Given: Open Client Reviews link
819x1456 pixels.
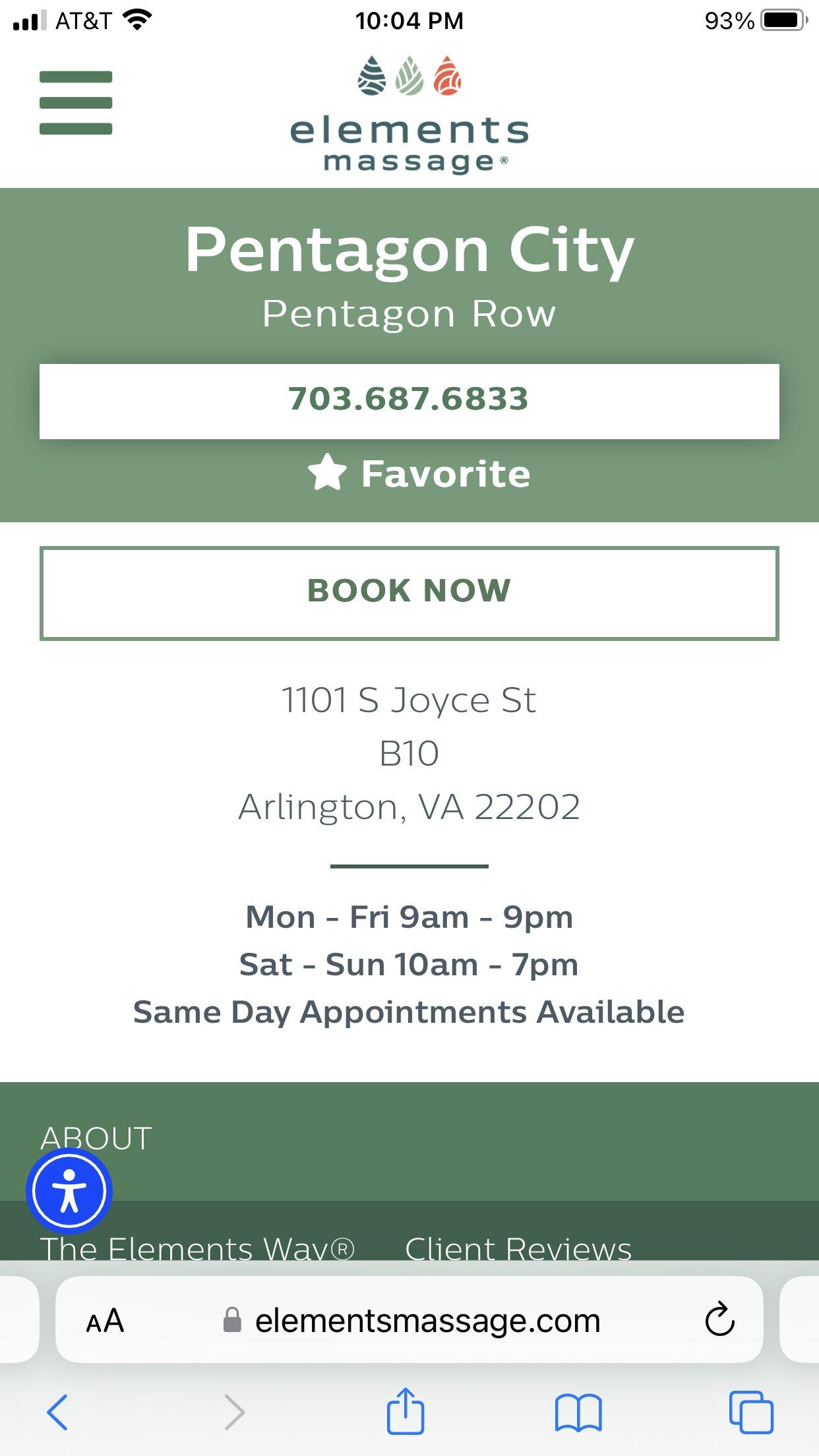Looking at the screenshot, I should (518, 1247).
